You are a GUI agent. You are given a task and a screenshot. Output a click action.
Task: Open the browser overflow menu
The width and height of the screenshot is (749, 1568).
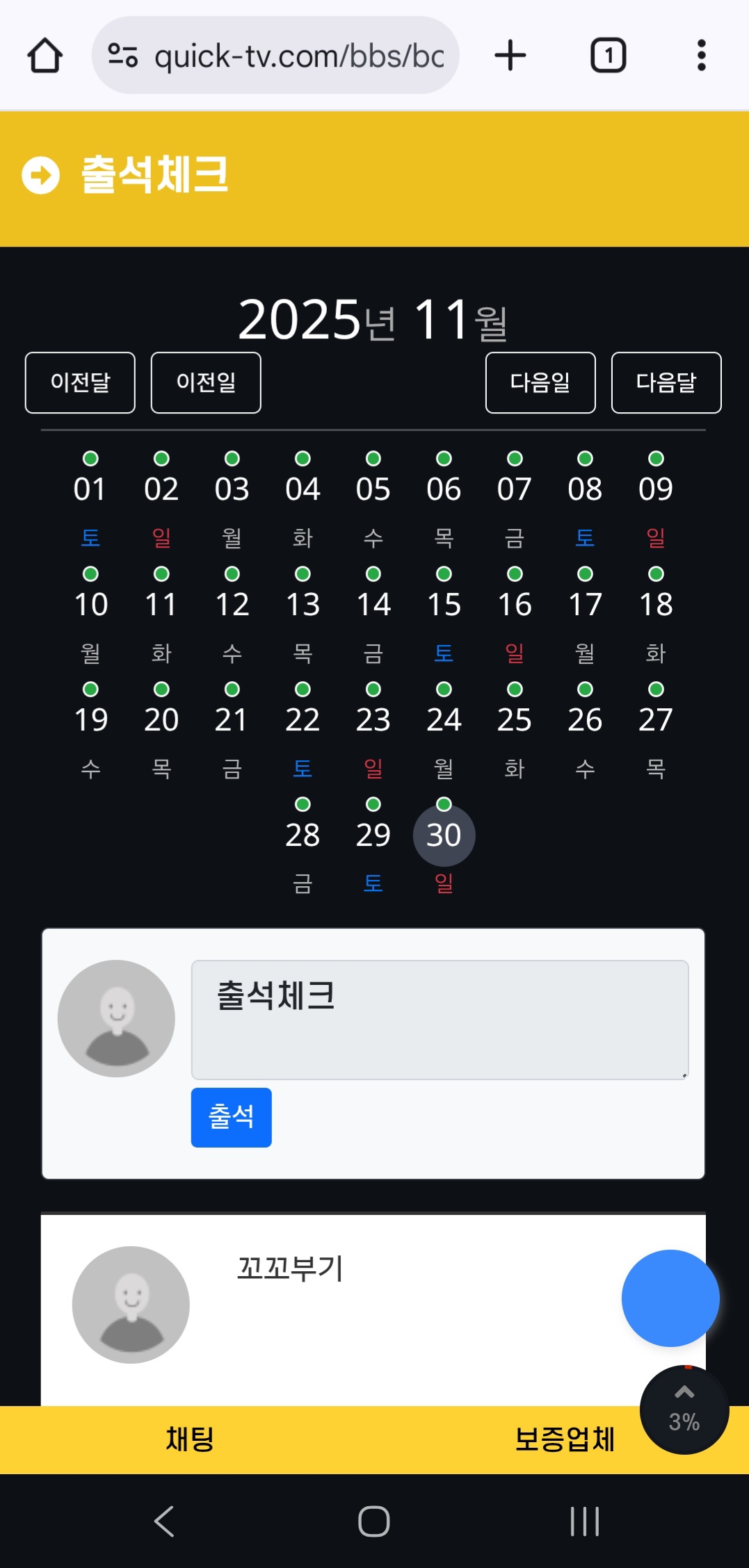[701, 56]
